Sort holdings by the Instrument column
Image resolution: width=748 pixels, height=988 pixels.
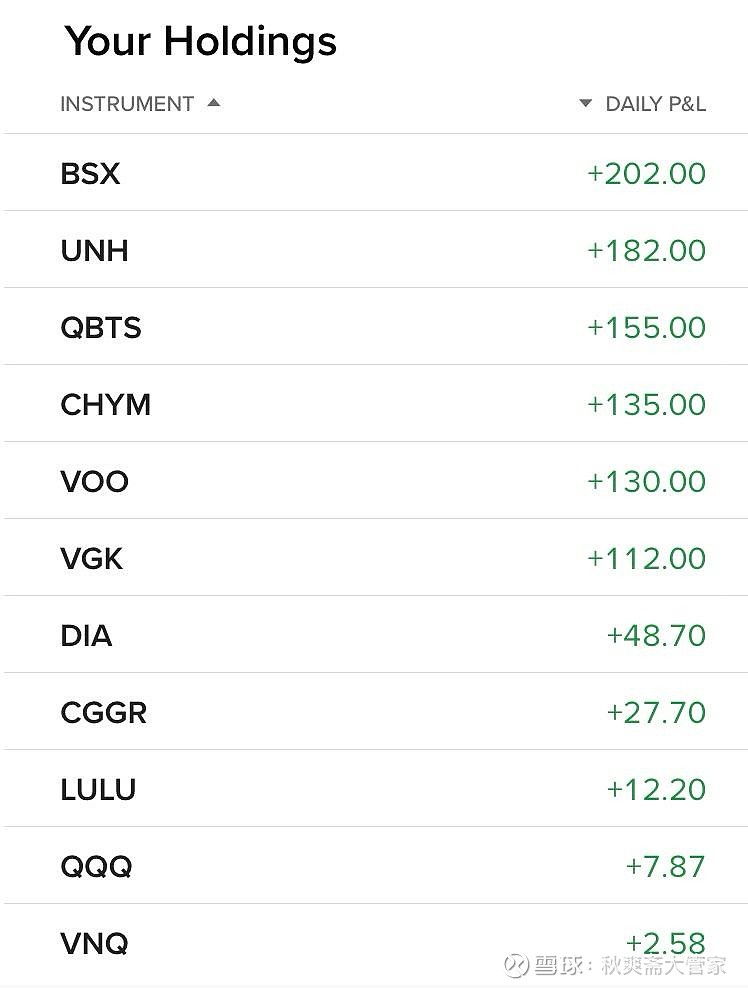pos(138,104)
